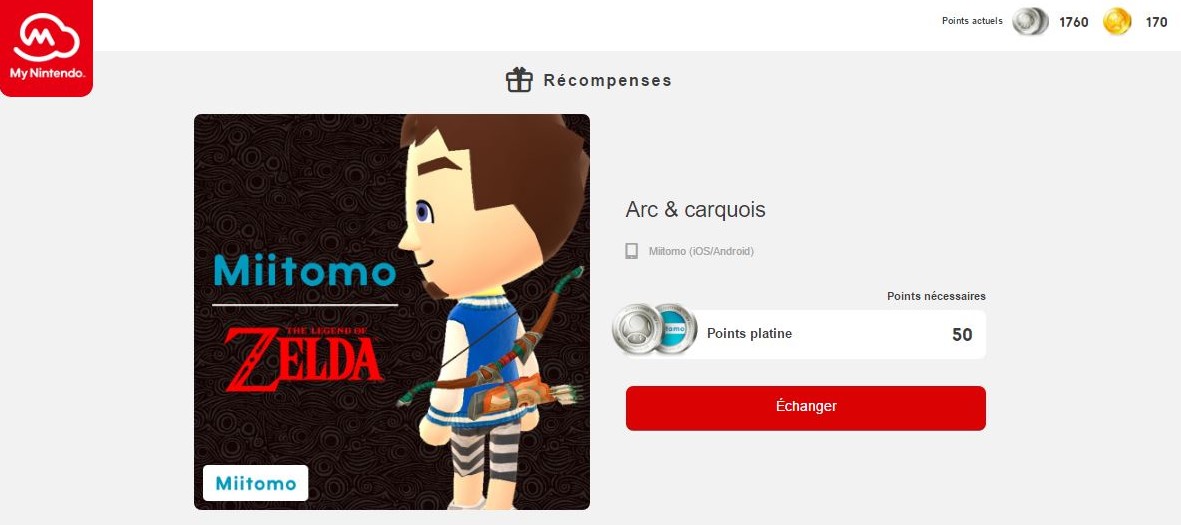1181x525 pixels.
Task: Open the My Nintendo home logo
Action: pyautogui.click(x=46, y=46)
